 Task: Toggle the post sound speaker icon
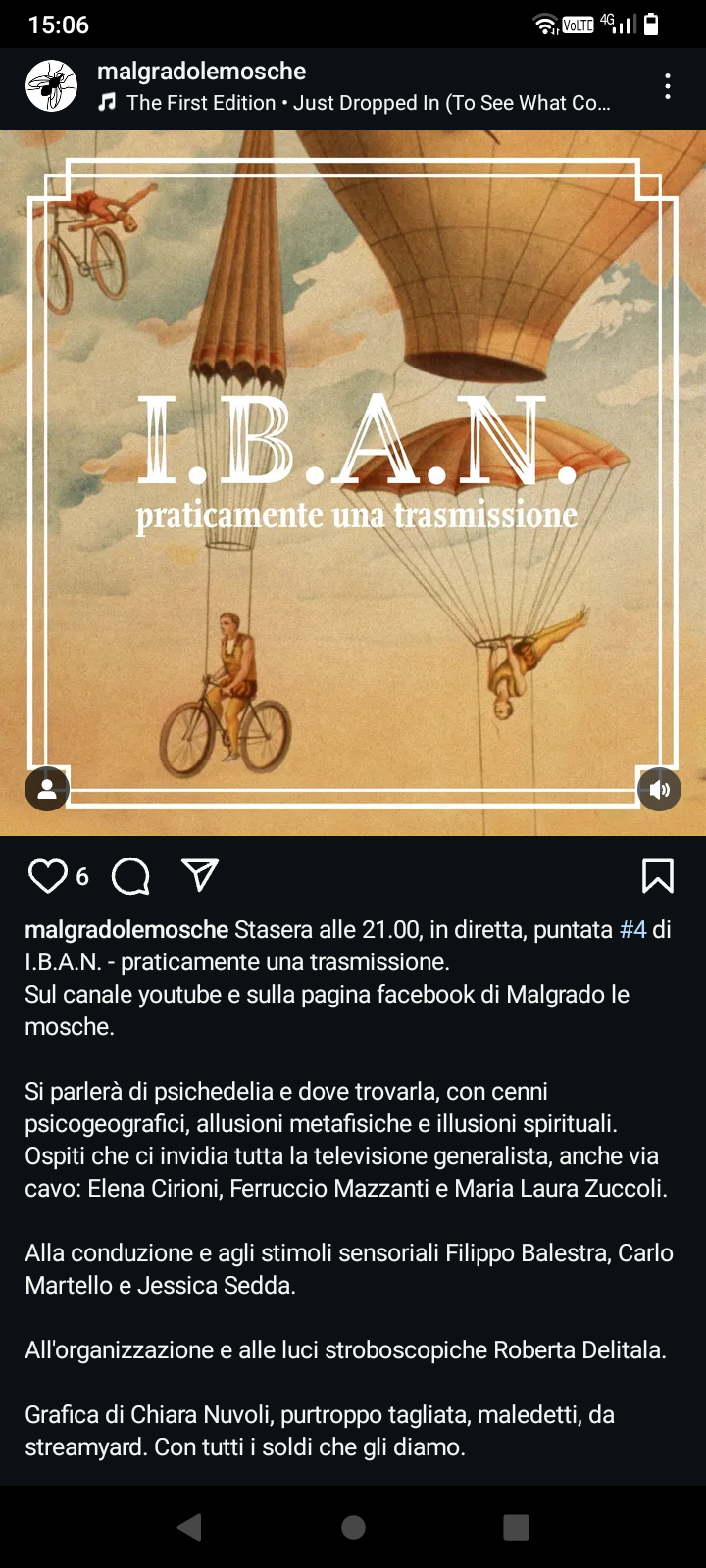659,790
